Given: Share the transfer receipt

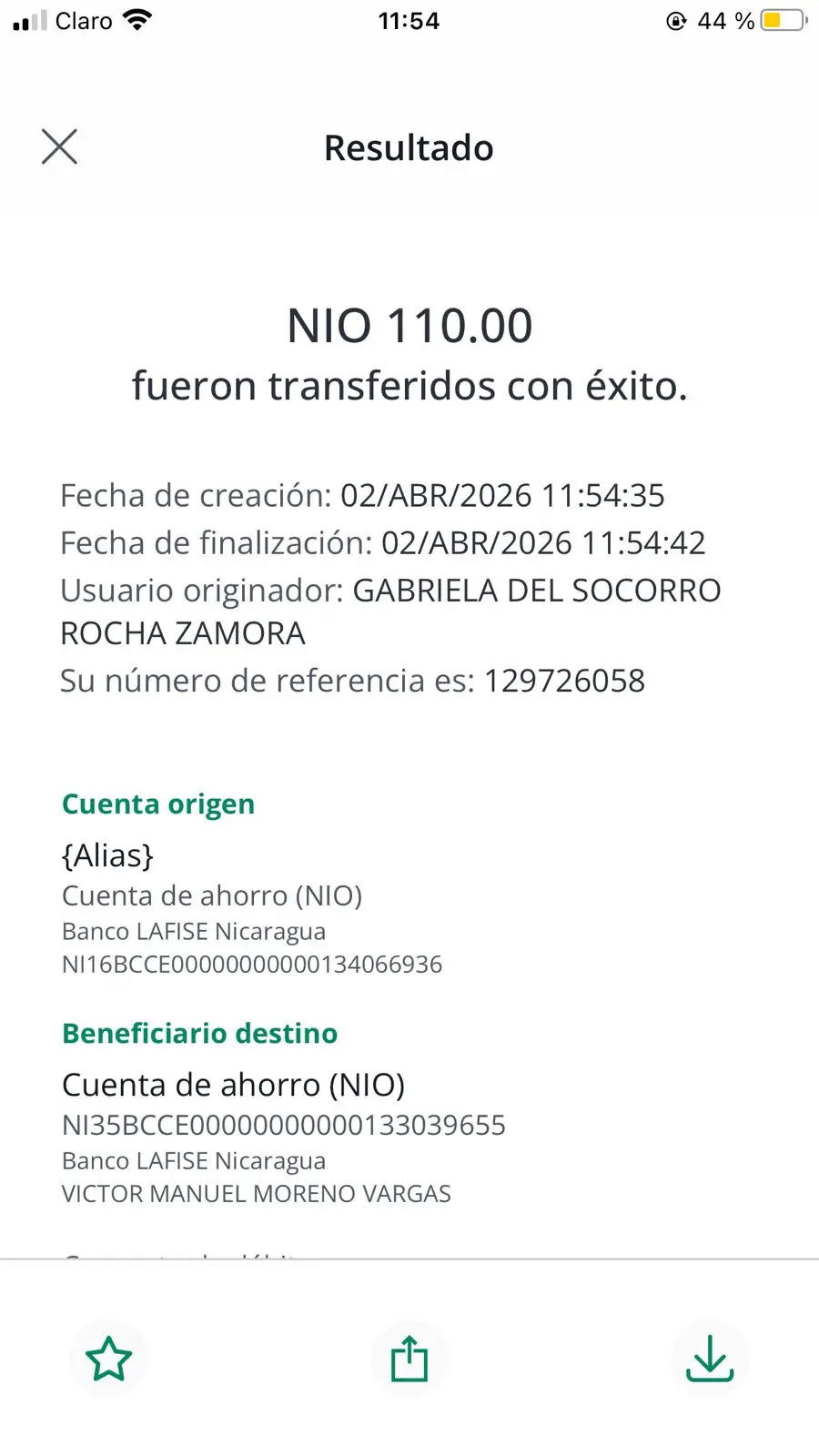Looking at the screenshot, I should [409, 1359].
